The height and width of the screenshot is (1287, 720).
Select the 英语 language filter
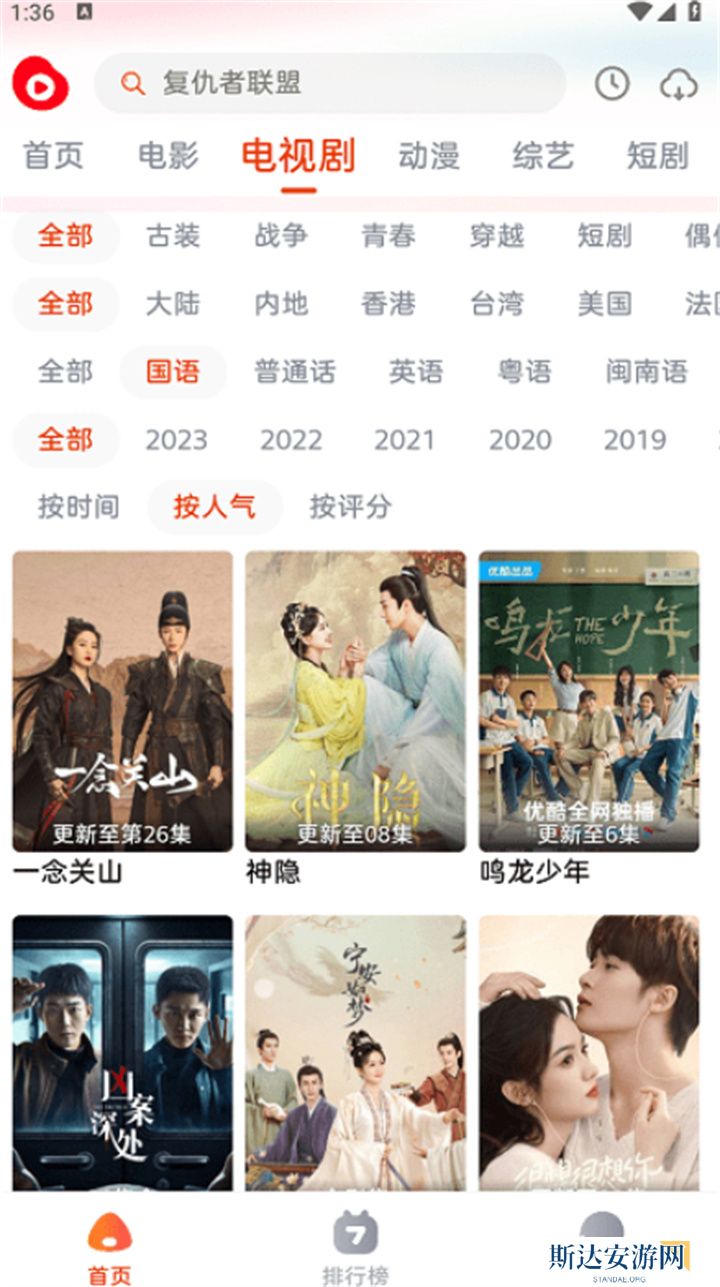[416, 372]
